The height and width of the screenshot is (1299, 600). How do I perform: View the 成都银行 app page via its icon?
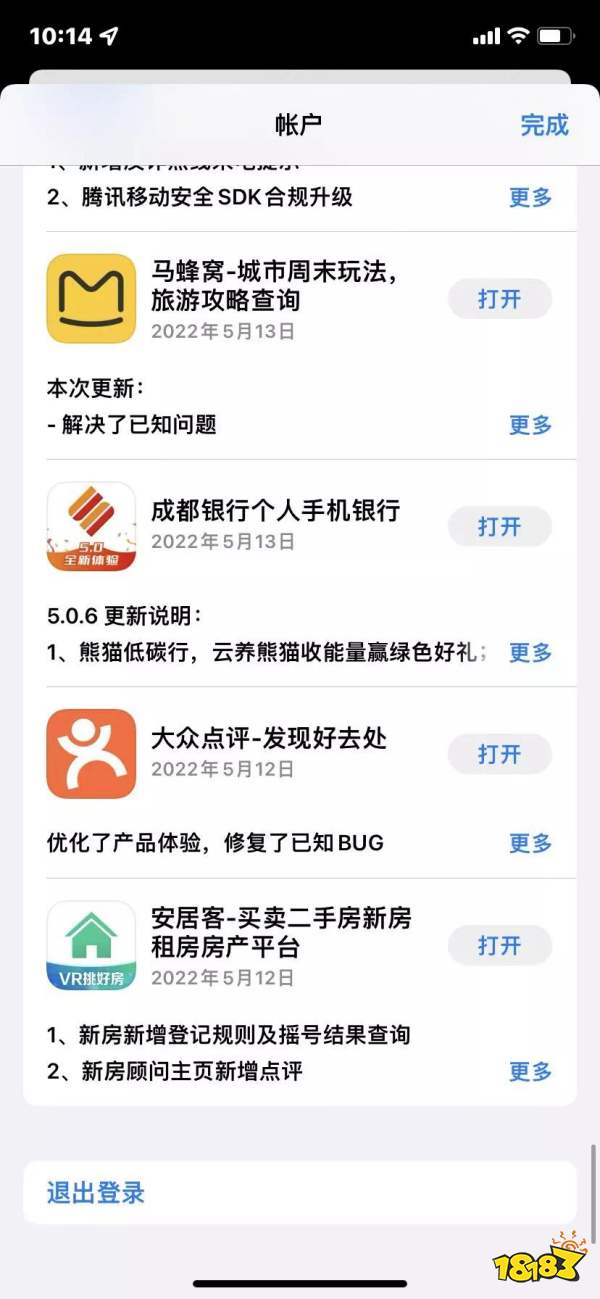91,526
